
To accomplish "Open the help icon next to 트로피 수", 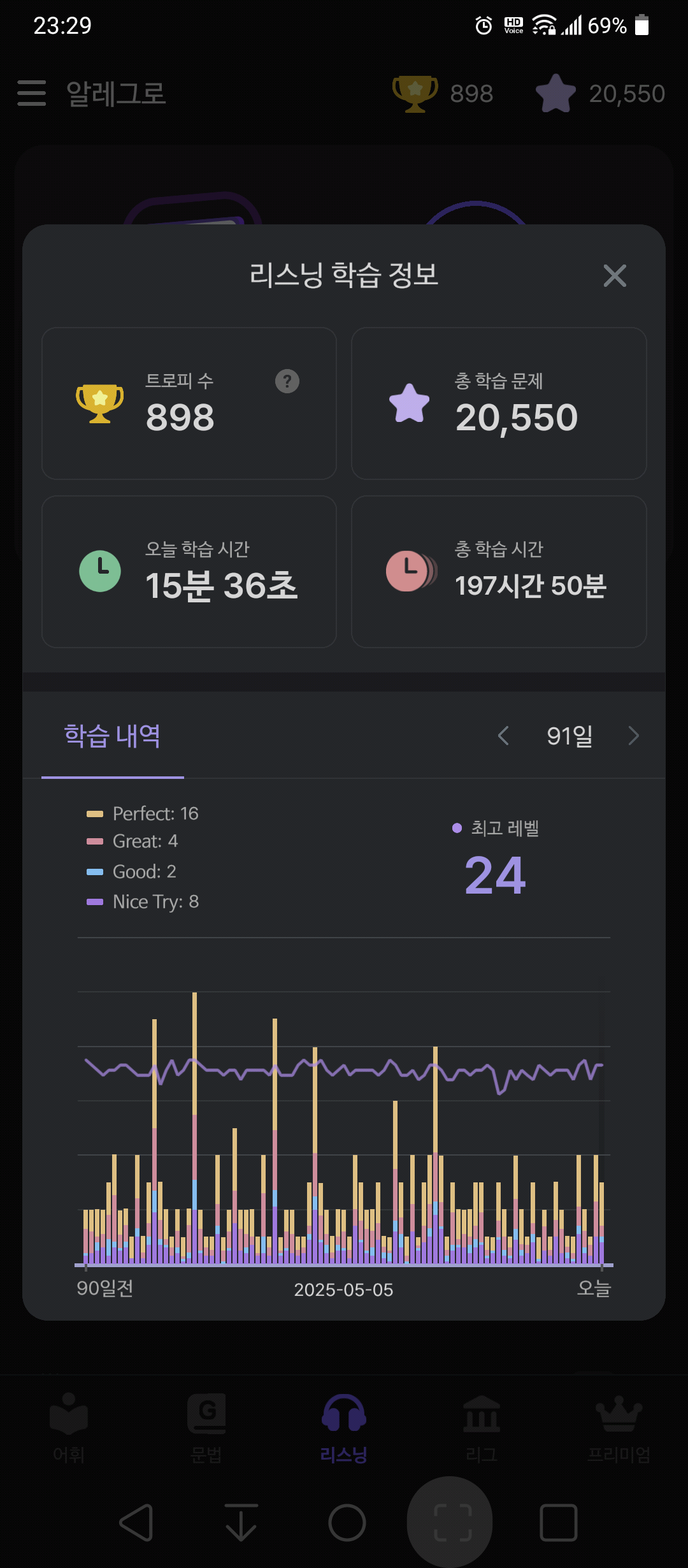I will pyautogui.click(x=287, y=381).
